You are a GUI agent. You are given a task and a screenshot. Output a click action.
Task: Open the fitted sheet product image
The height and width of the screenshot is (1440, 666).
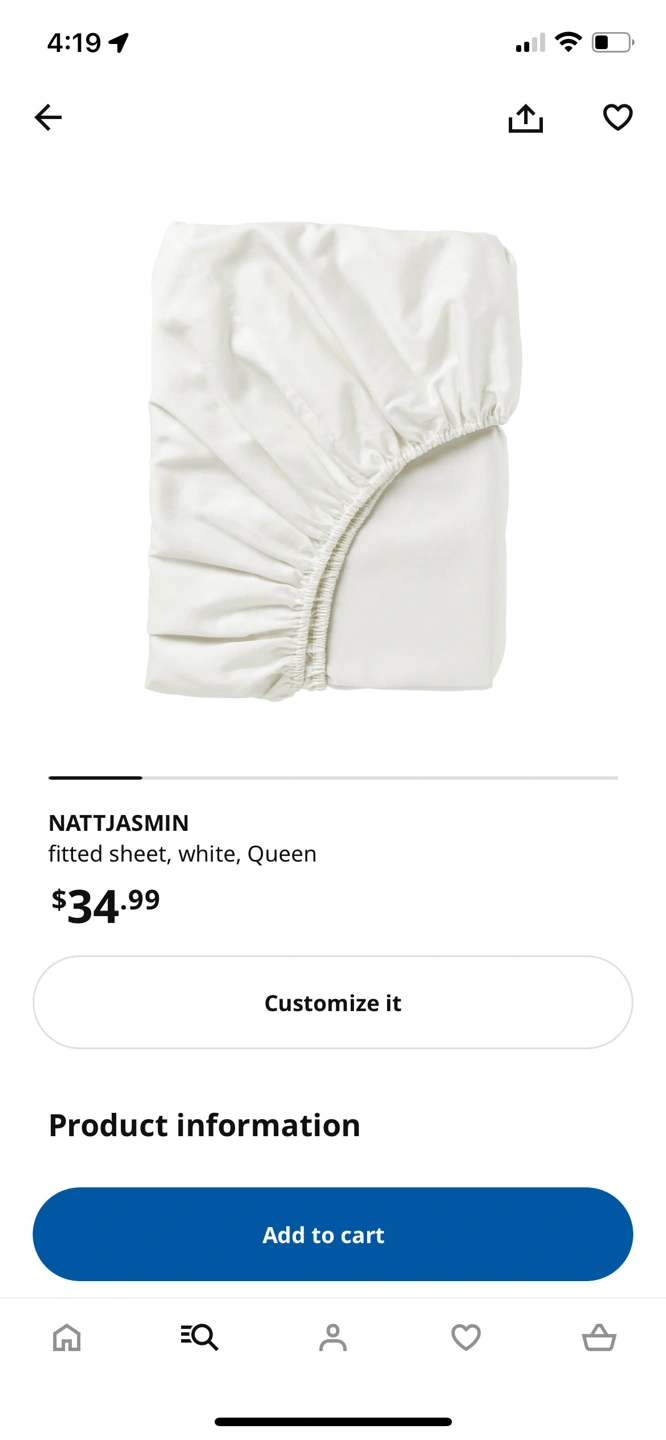[x=333, y=460]
